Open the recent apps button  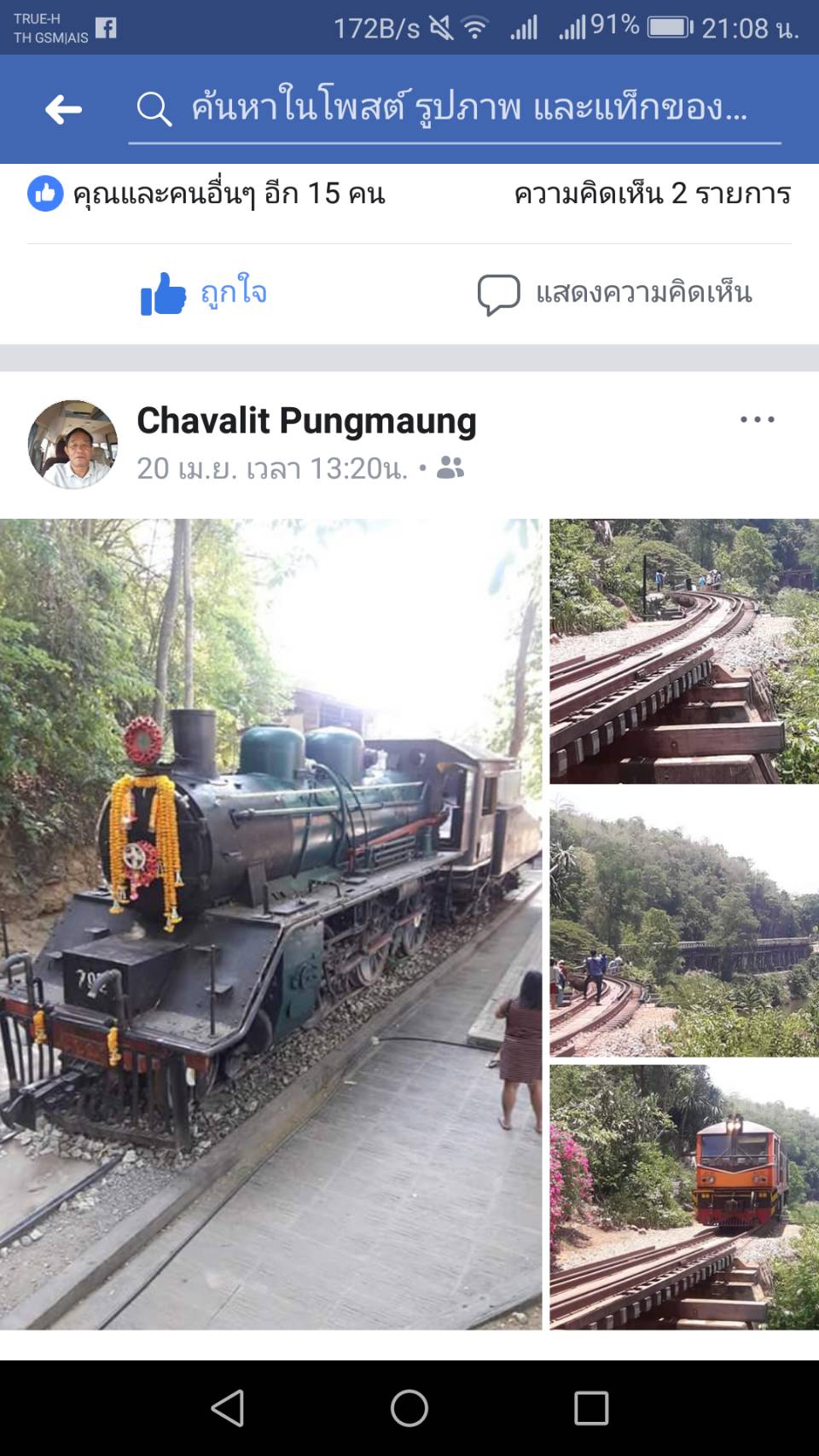590,1408
